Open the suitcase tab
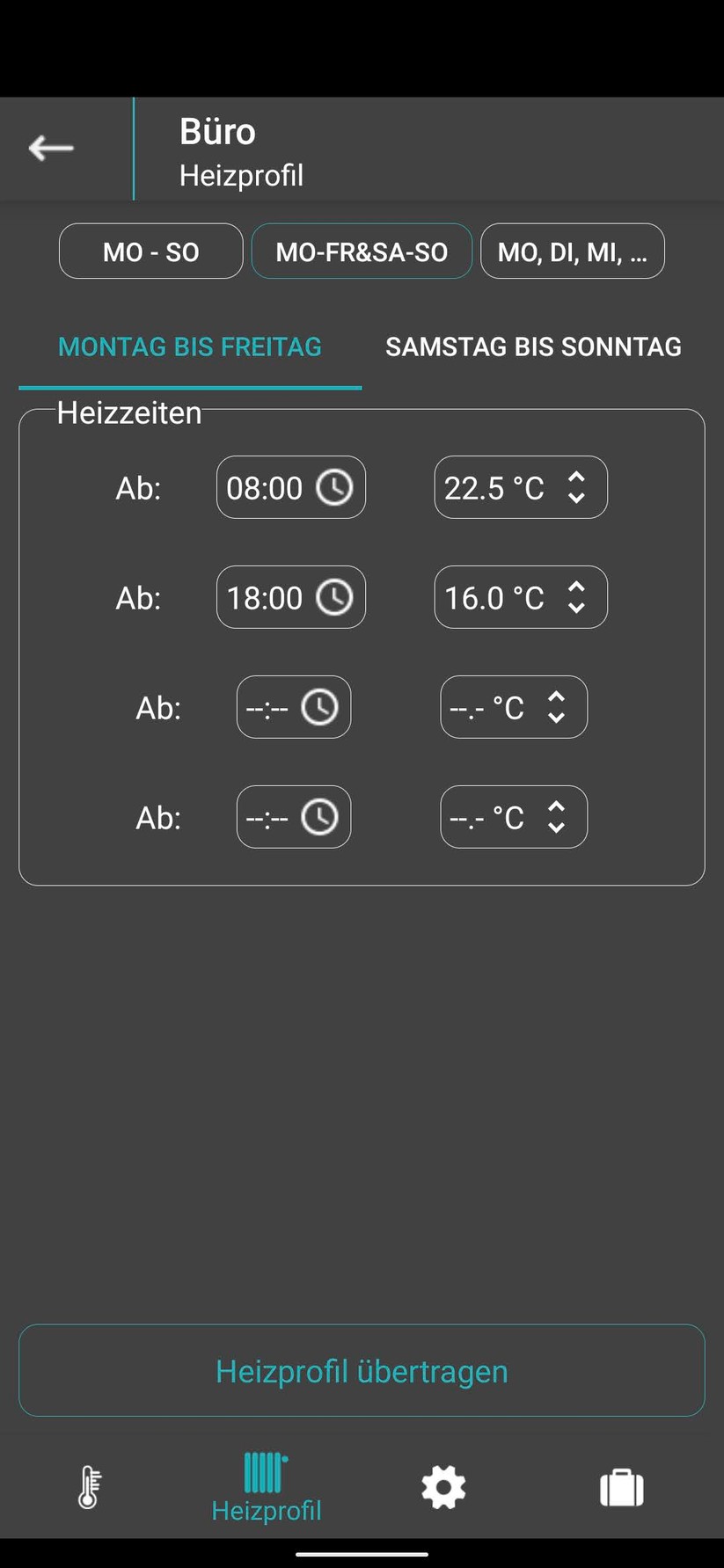The height and width of the screenshot is (1568, 724). point(621,1487)
